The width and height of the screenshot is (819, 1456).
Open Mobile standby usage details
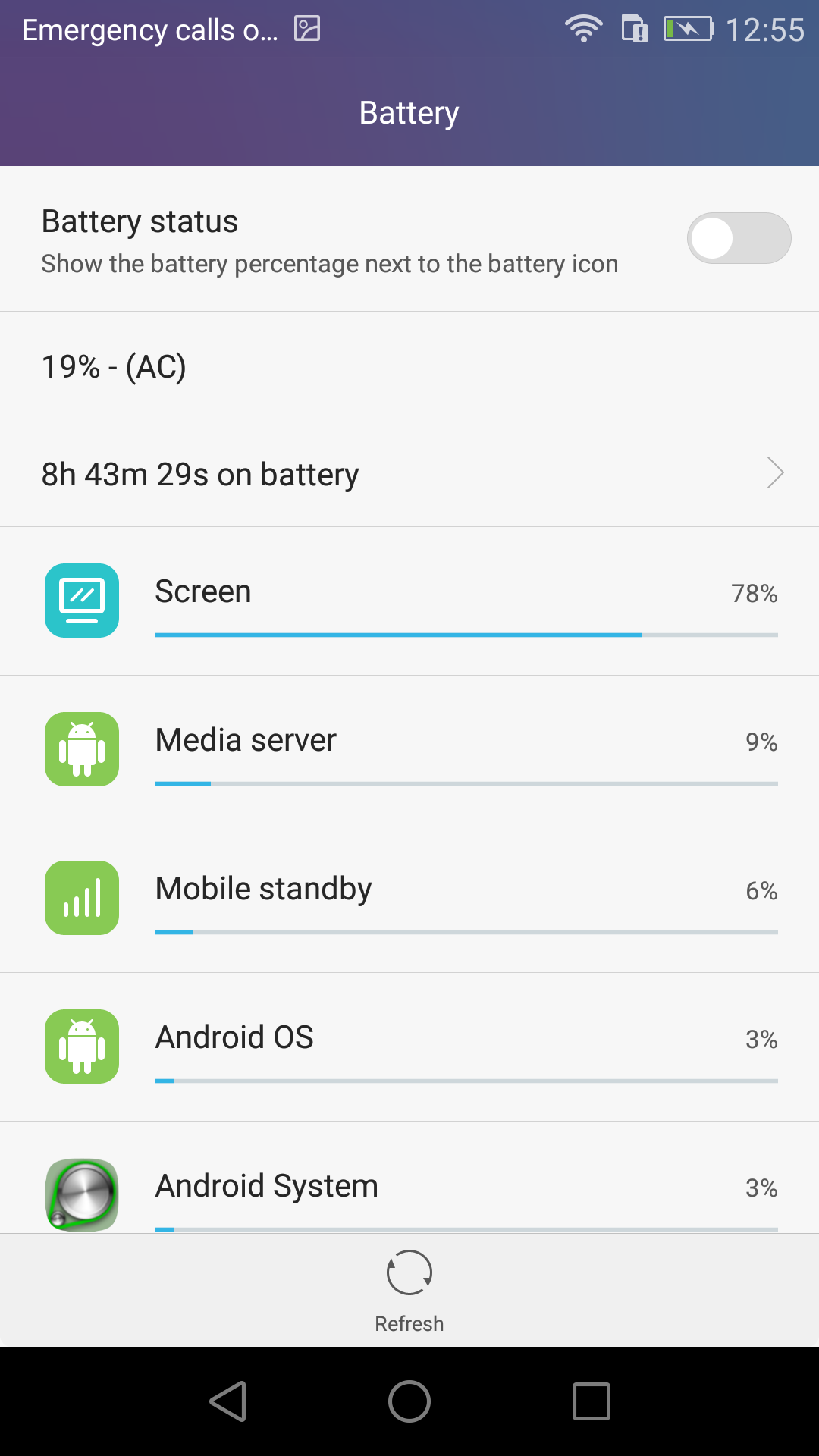pyautogui.click(x=409, y=898)
